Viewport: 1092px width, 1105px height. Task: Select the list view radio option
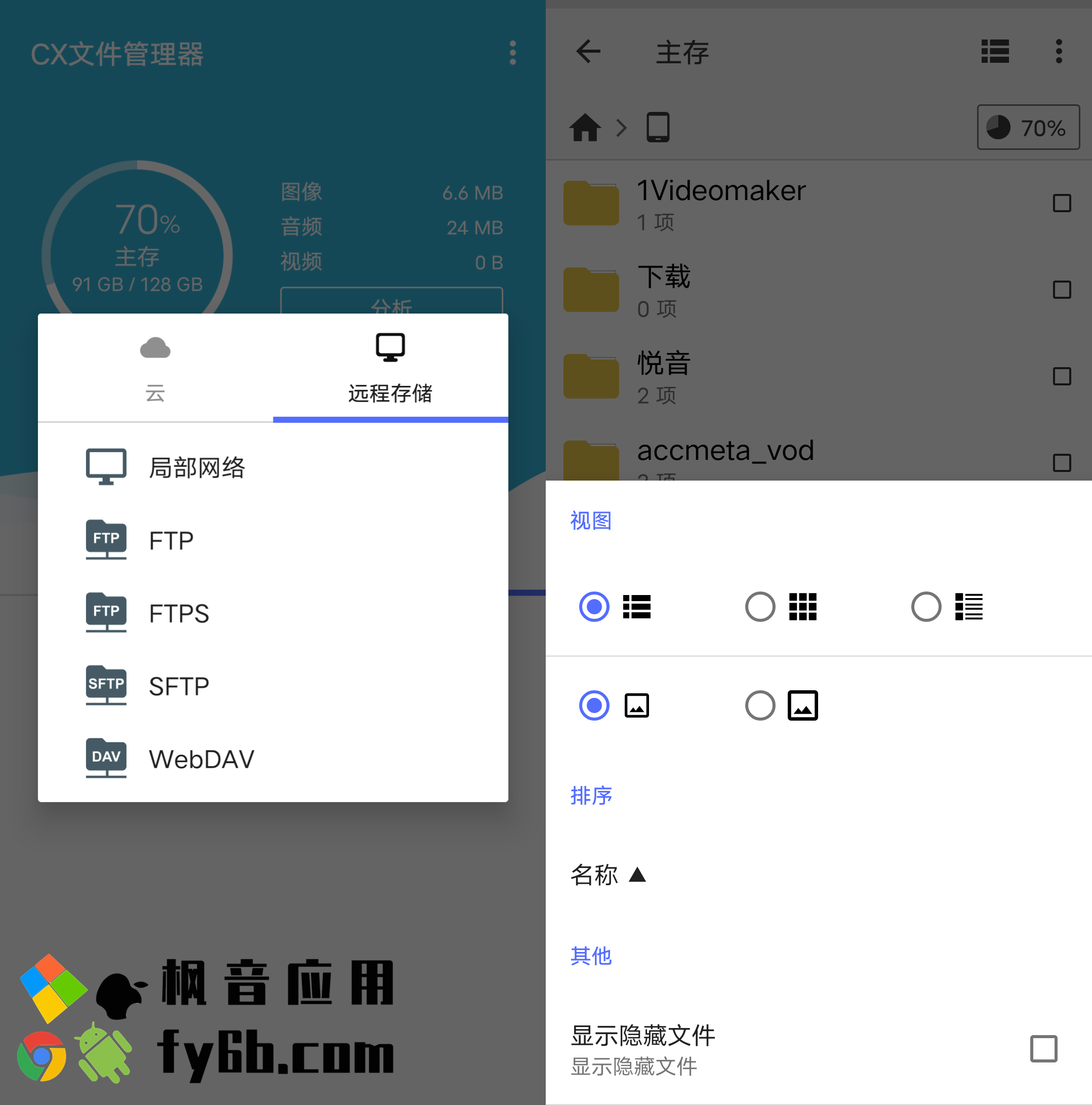point(594,606)
